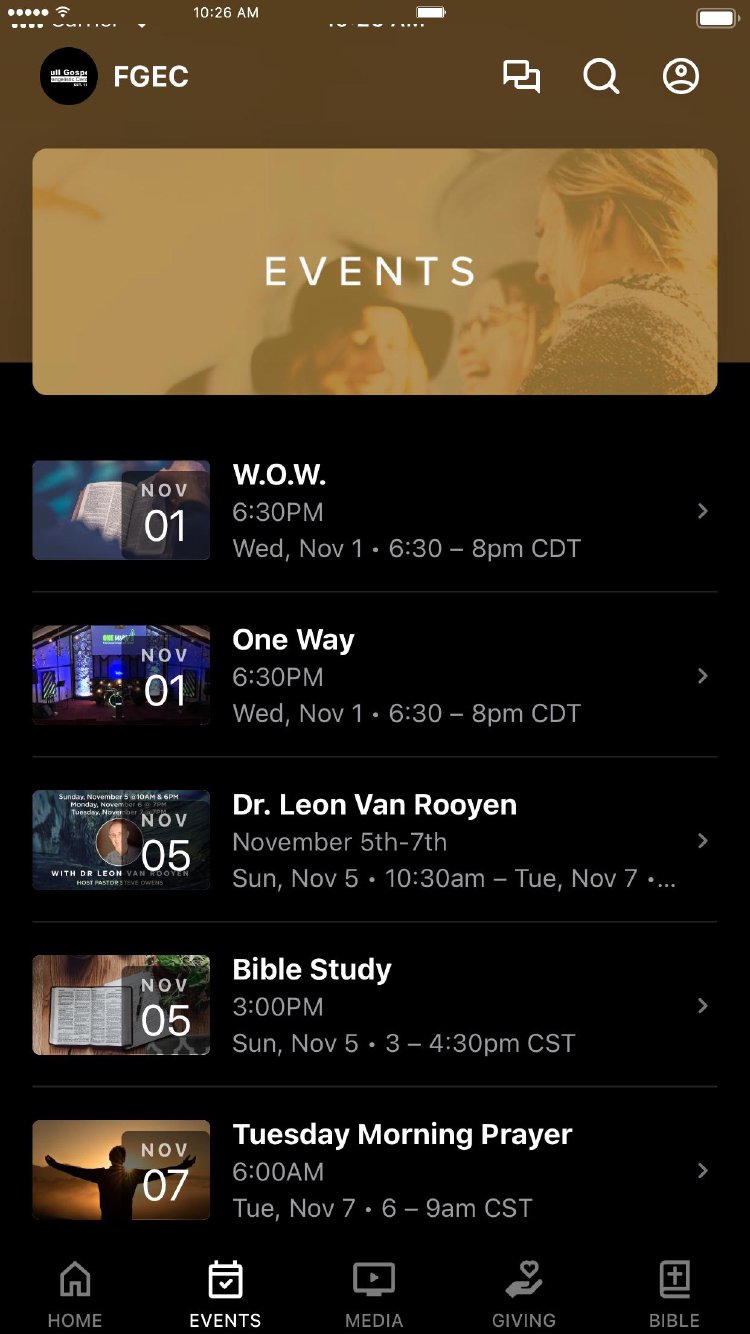This screenshot has height=1334, width=750.
Task: Open the messages chat icon
Action: [x=521, y=77]
